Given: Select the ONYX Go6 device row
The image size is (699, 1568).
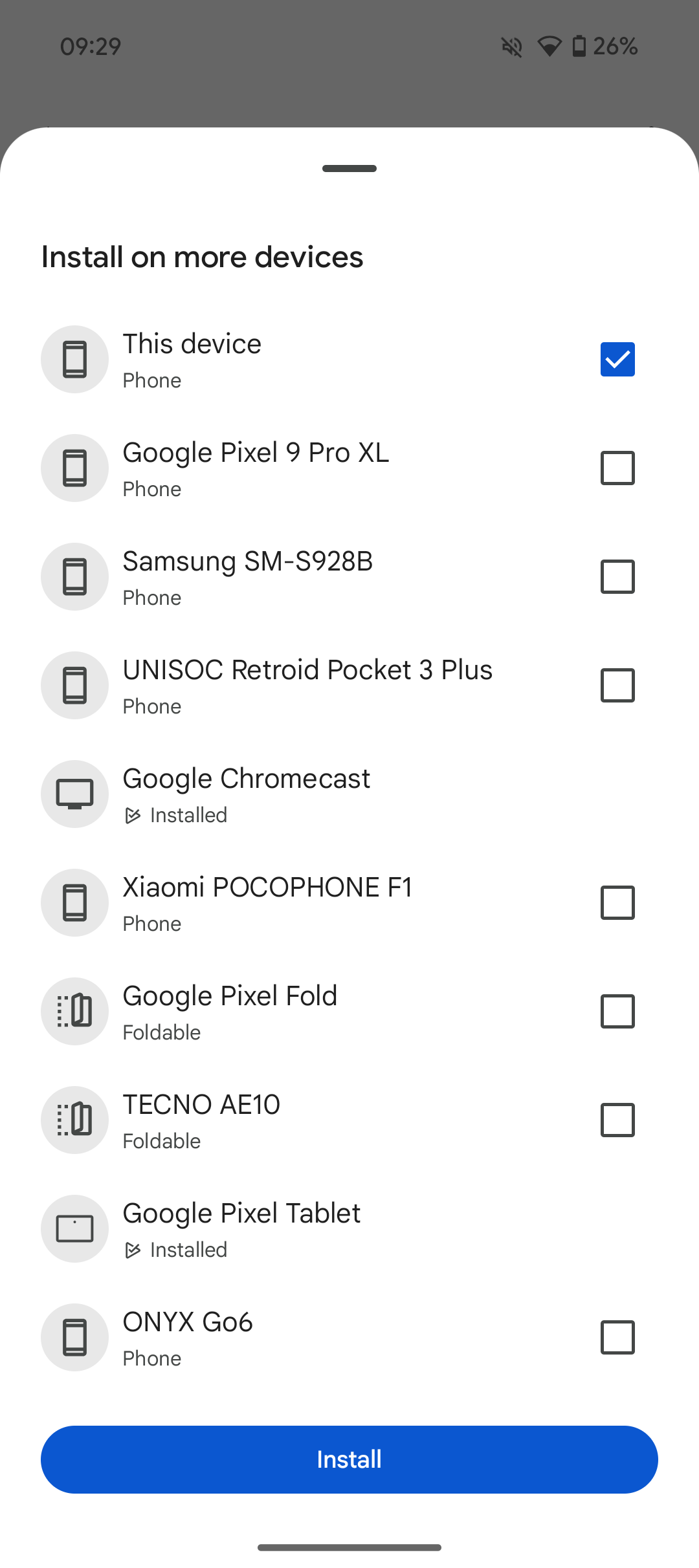Looking at the screenshot, I should [x=349, y=1338].
